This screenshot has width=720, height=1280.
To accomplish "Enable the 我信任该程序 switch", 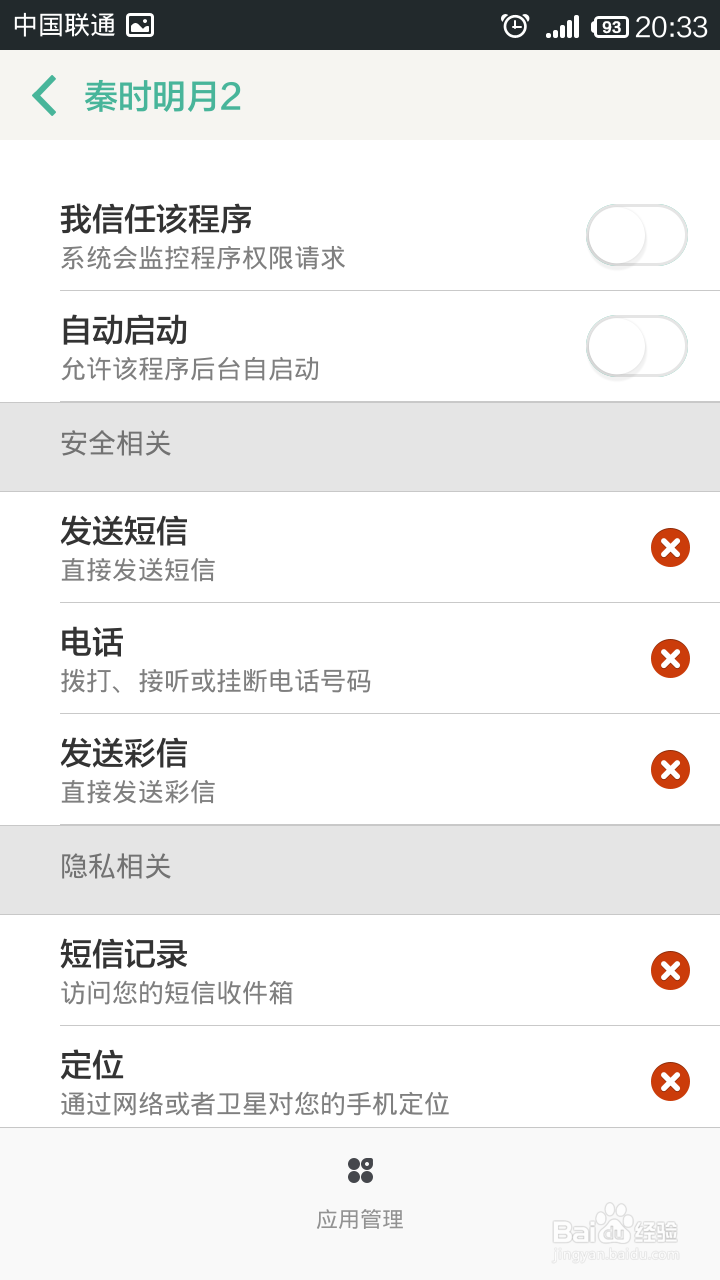I will tap(637, 235).
